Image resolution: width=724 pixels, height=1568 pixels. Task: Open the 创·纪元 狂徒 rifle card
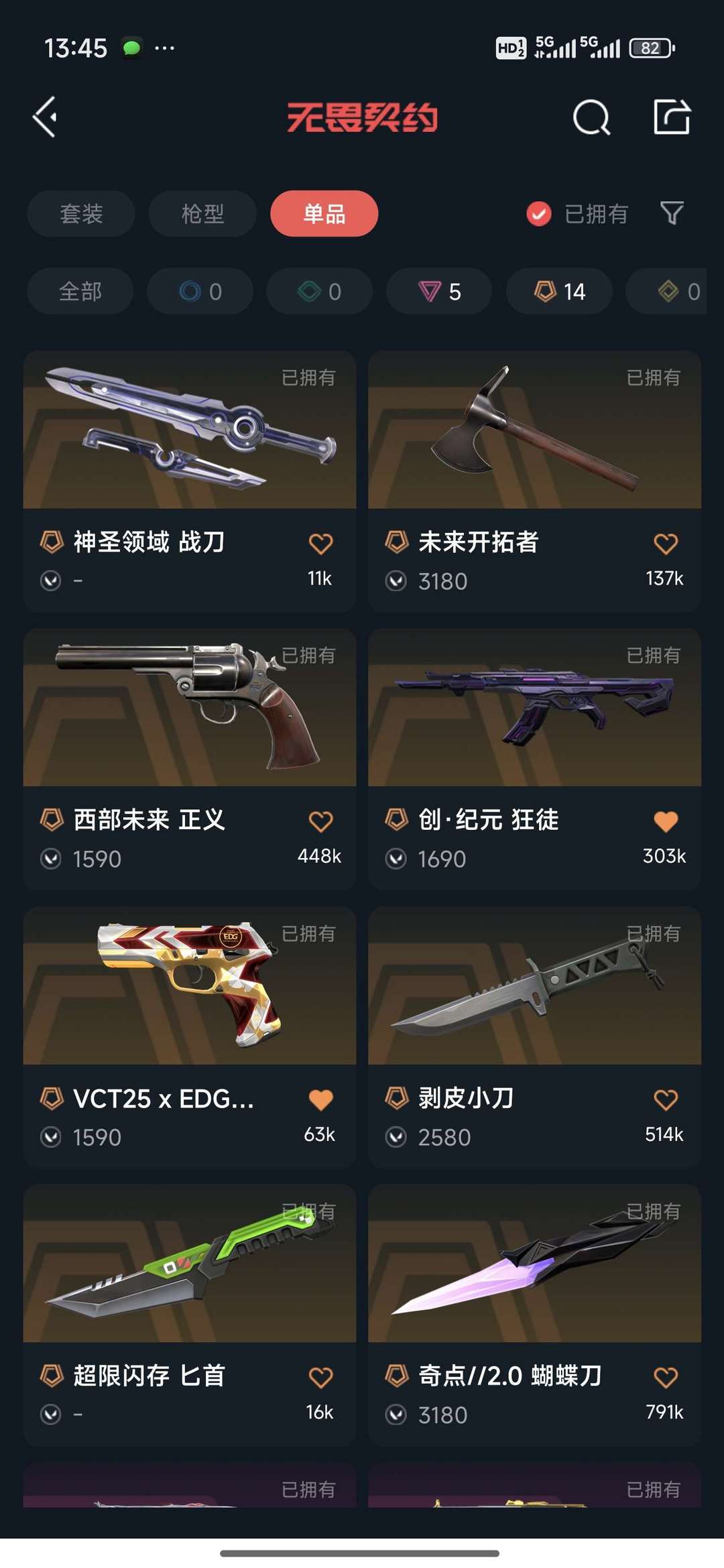point(534,759)
